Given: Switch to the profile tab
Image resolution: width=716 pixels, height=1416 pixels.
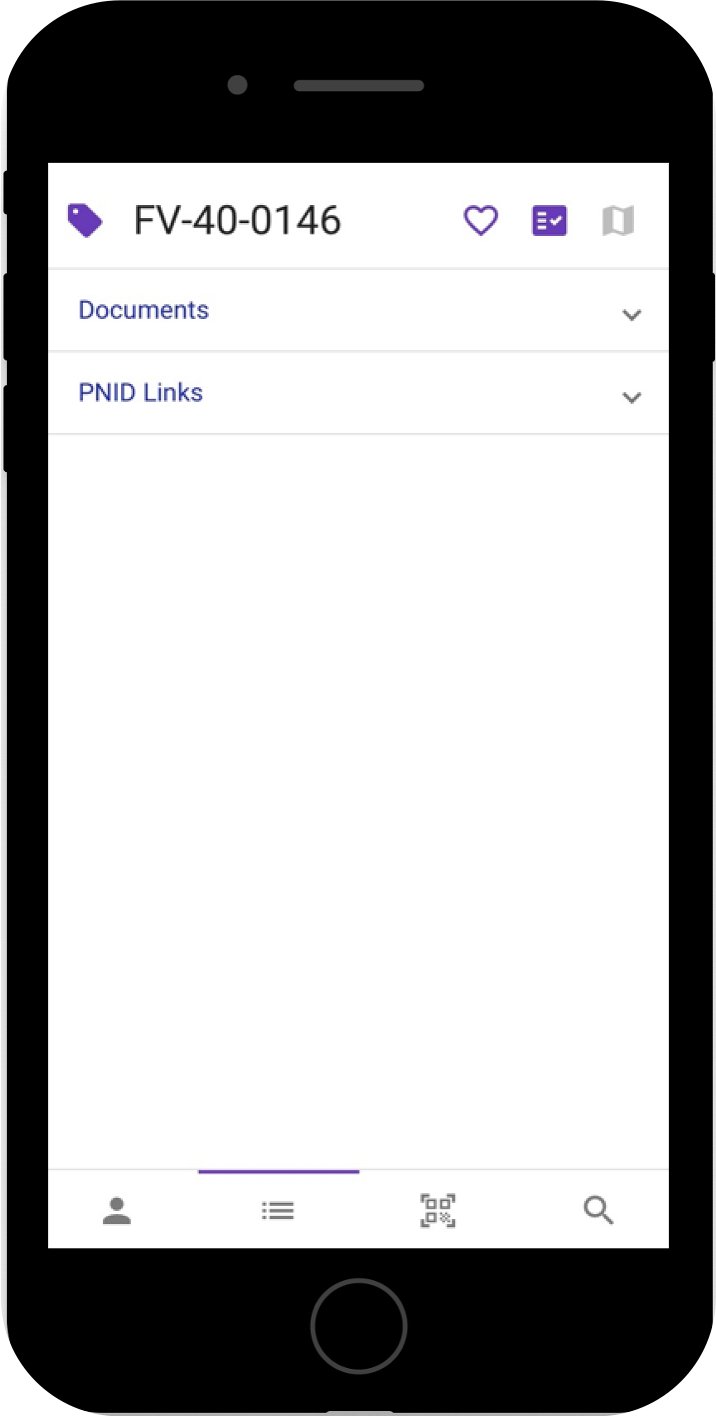Looking at the screenshot, I should click(x=117, y=1211).
